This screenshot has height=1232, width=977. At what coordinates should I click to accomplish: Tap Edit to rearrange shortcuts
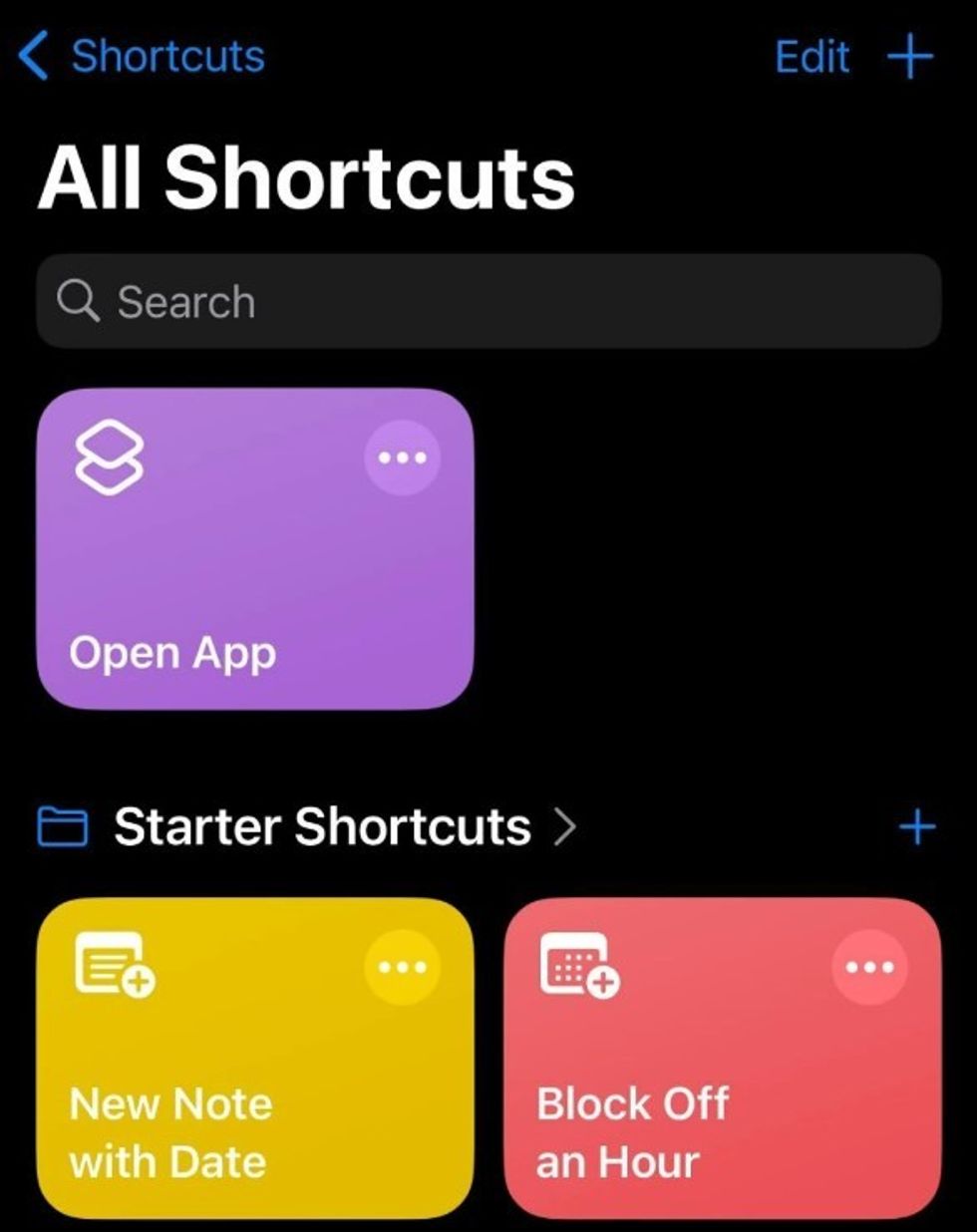[814, 57]
